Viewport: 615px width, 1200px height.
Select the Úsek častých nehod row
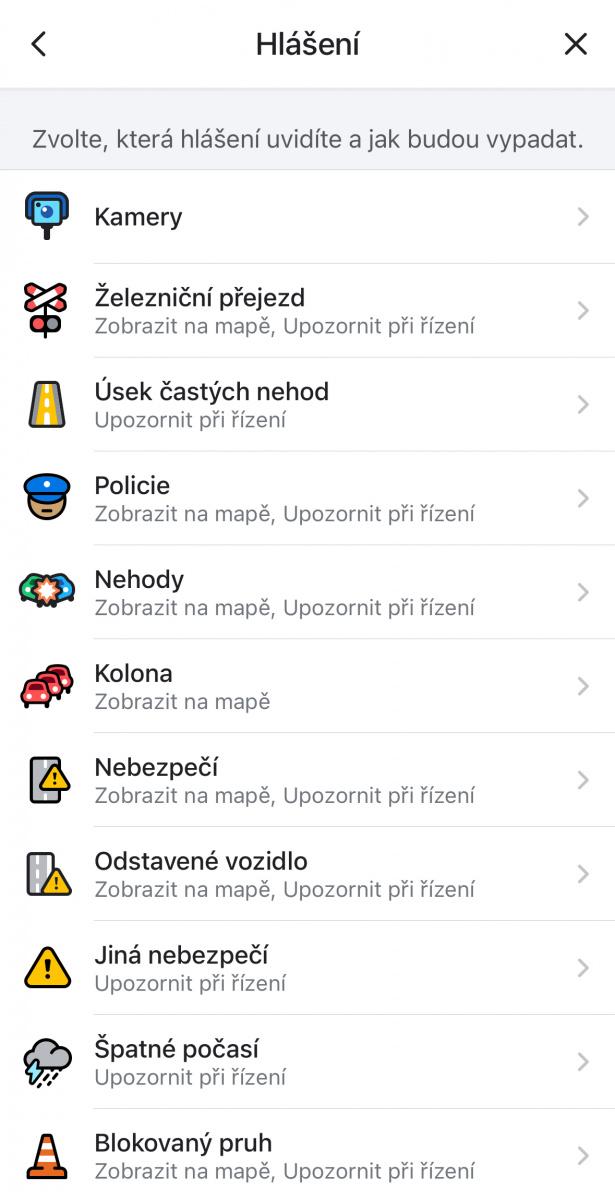coord(307,405)
